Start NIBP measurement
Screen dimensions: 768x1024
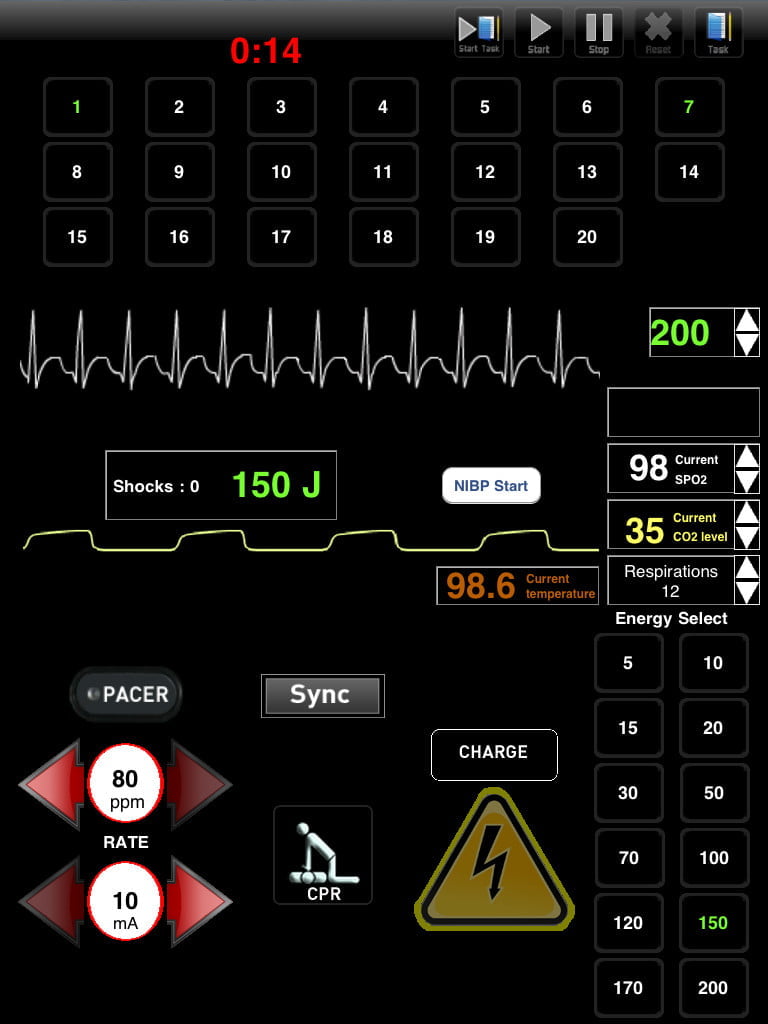tap(491, 486)
